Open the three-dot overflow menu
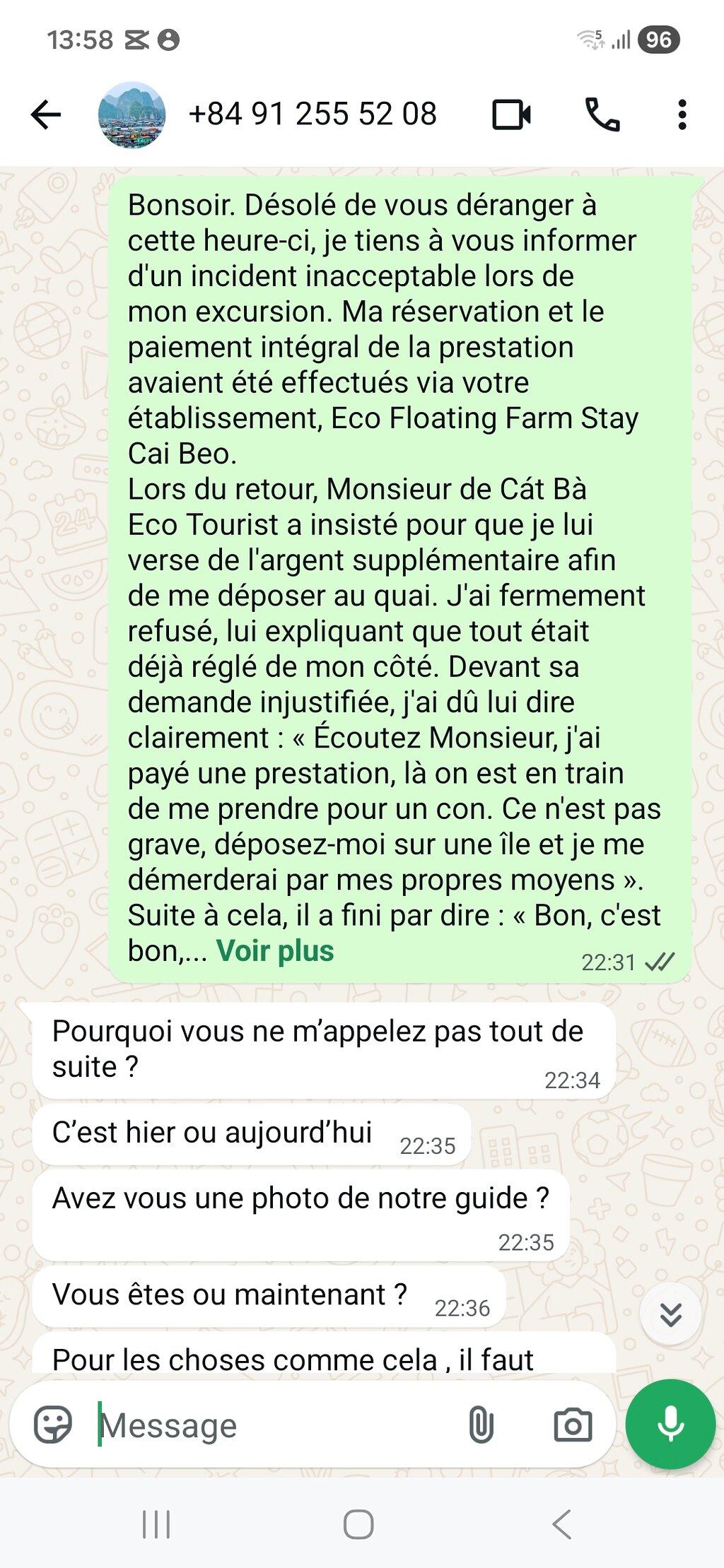This screenshot has width=724, height=1568. (682, 114)
